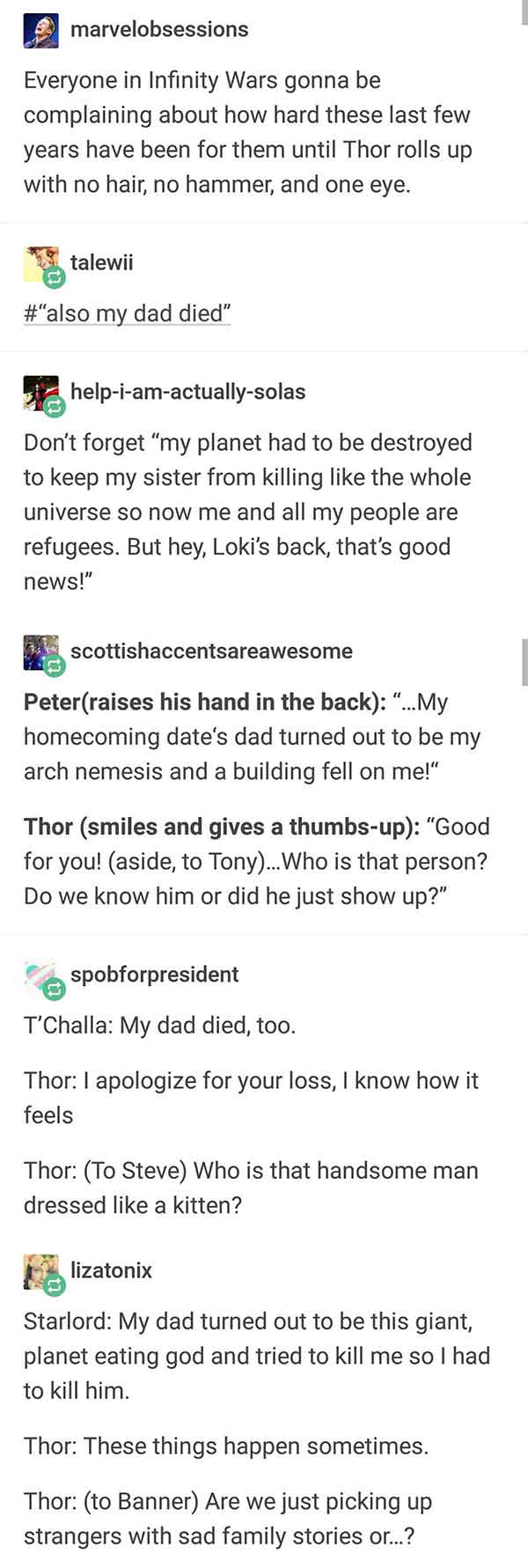Tap marvelobsessions' avatar picture
This screenshot has height=1568, width=528.
click(40, 31)
